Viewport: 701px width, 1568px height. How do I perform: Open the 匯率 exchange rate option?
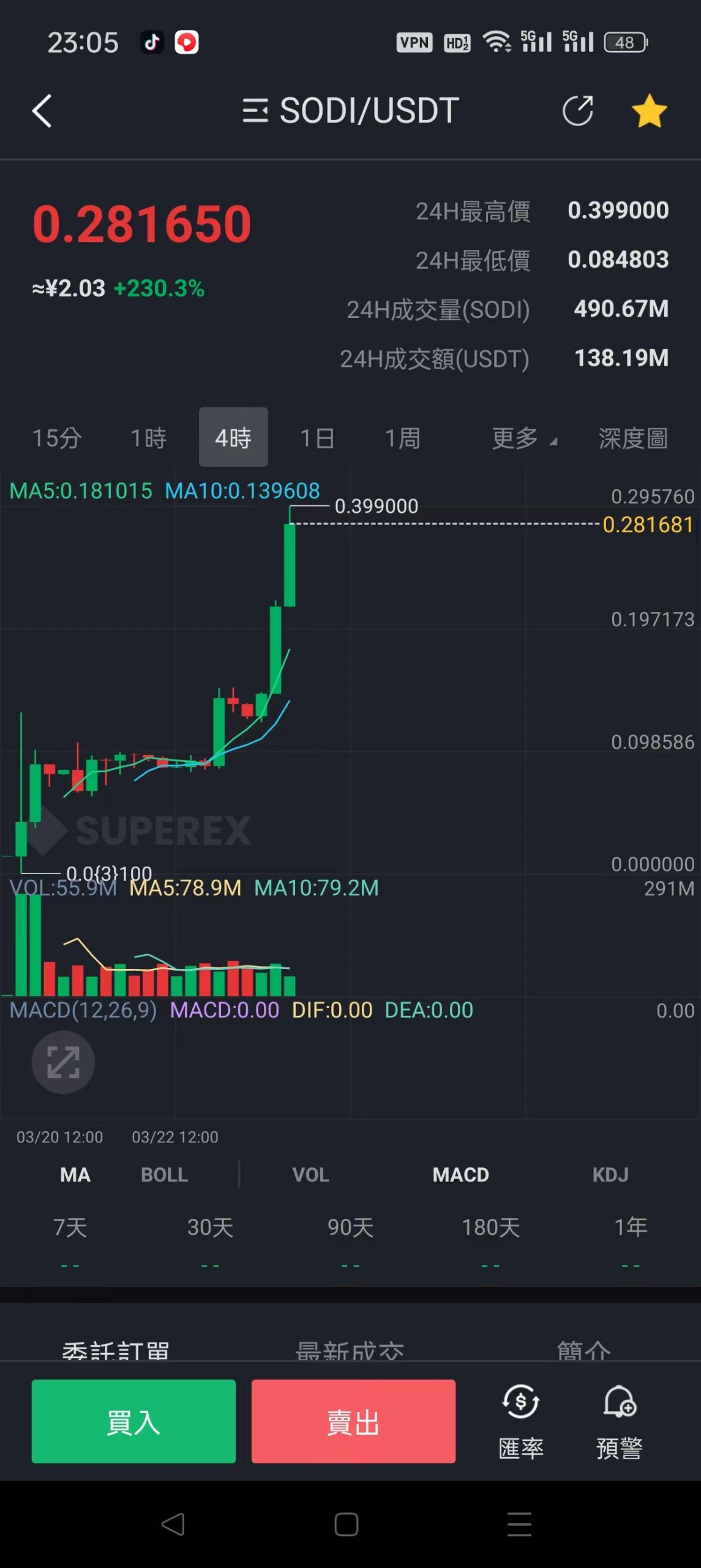tap(521, 1422)
